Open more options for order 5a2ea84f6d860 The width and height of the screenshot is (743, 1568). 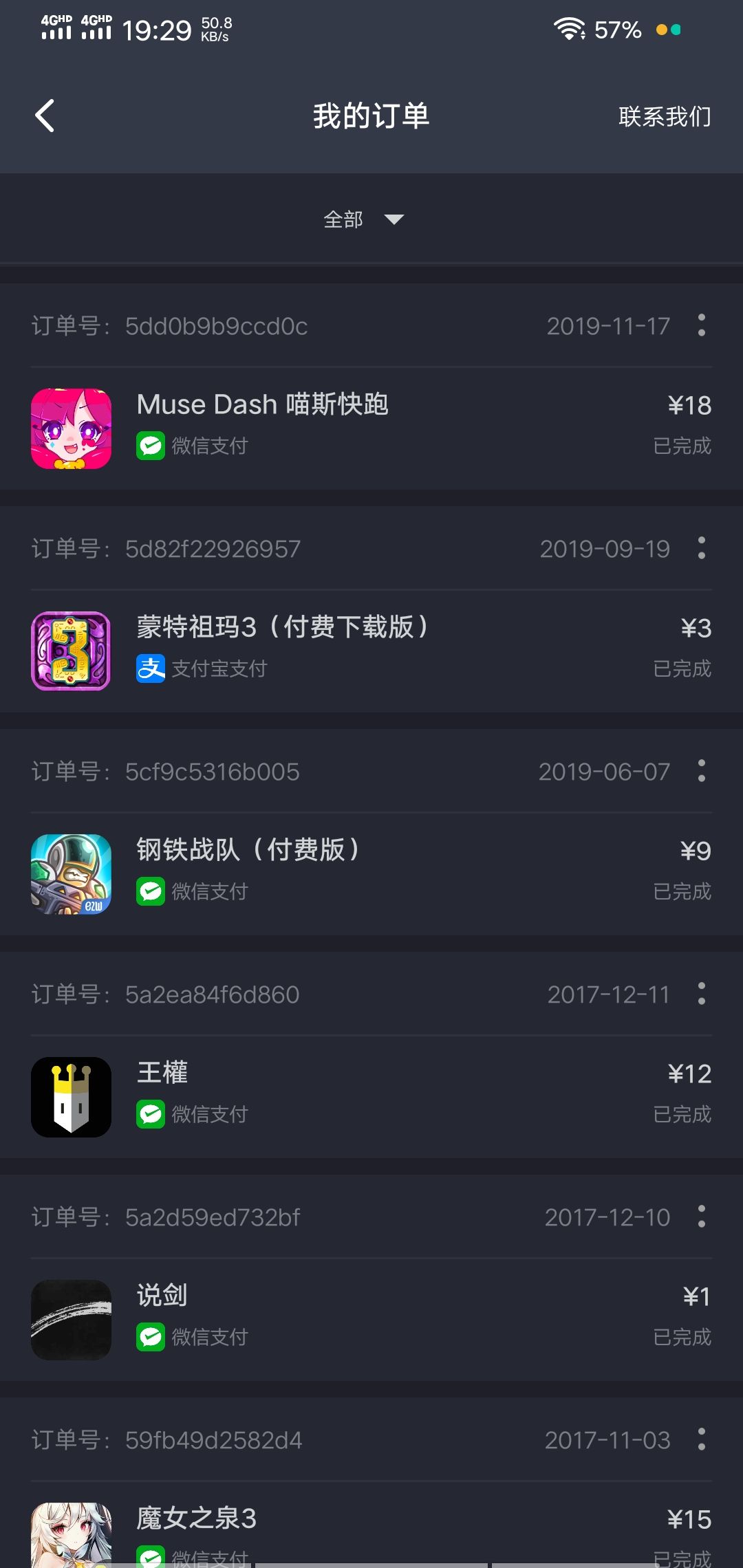pyautogui.click(x=701, y=994)
